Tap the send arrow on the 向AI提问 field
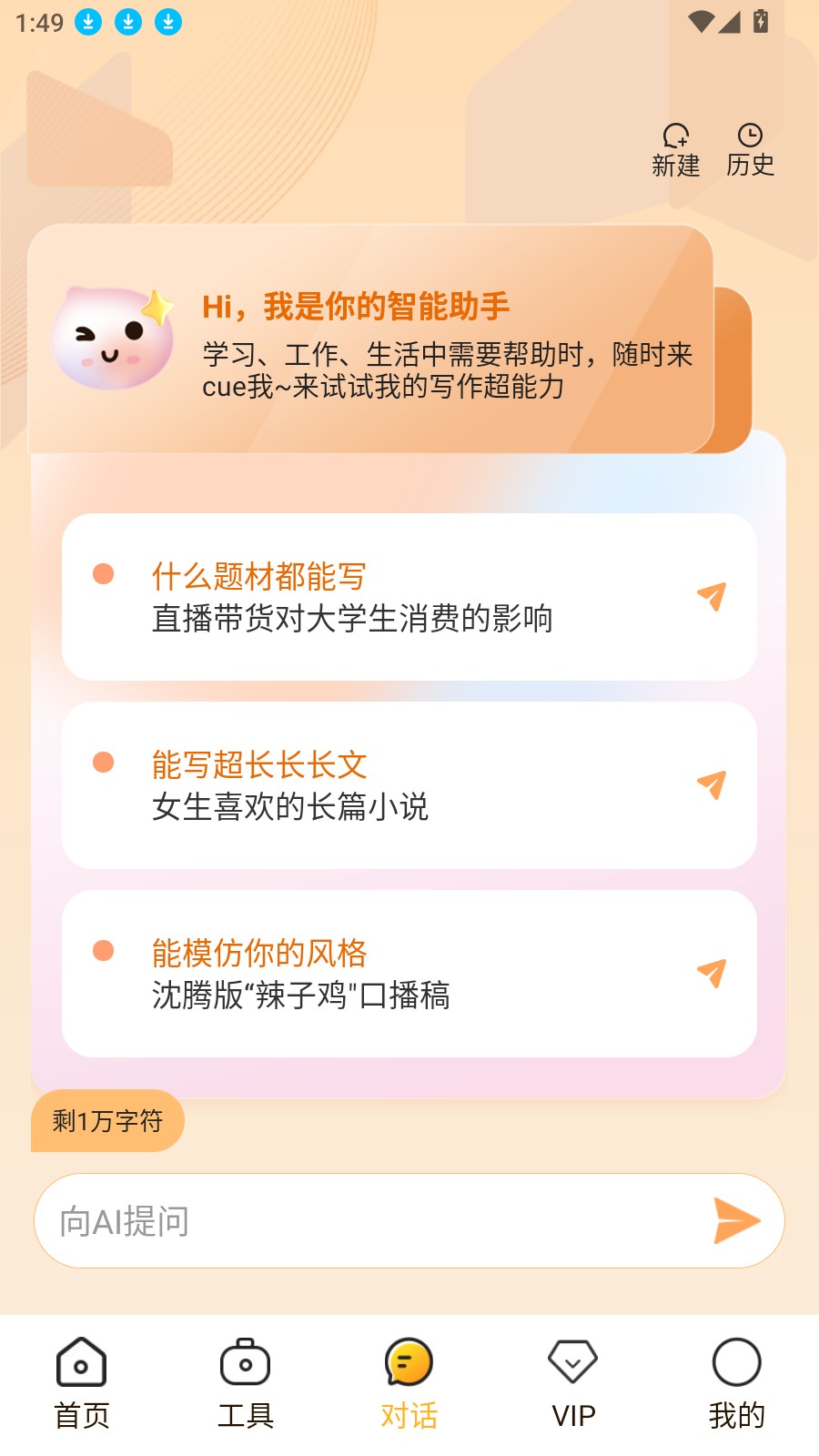 (x=739, y=1220)
